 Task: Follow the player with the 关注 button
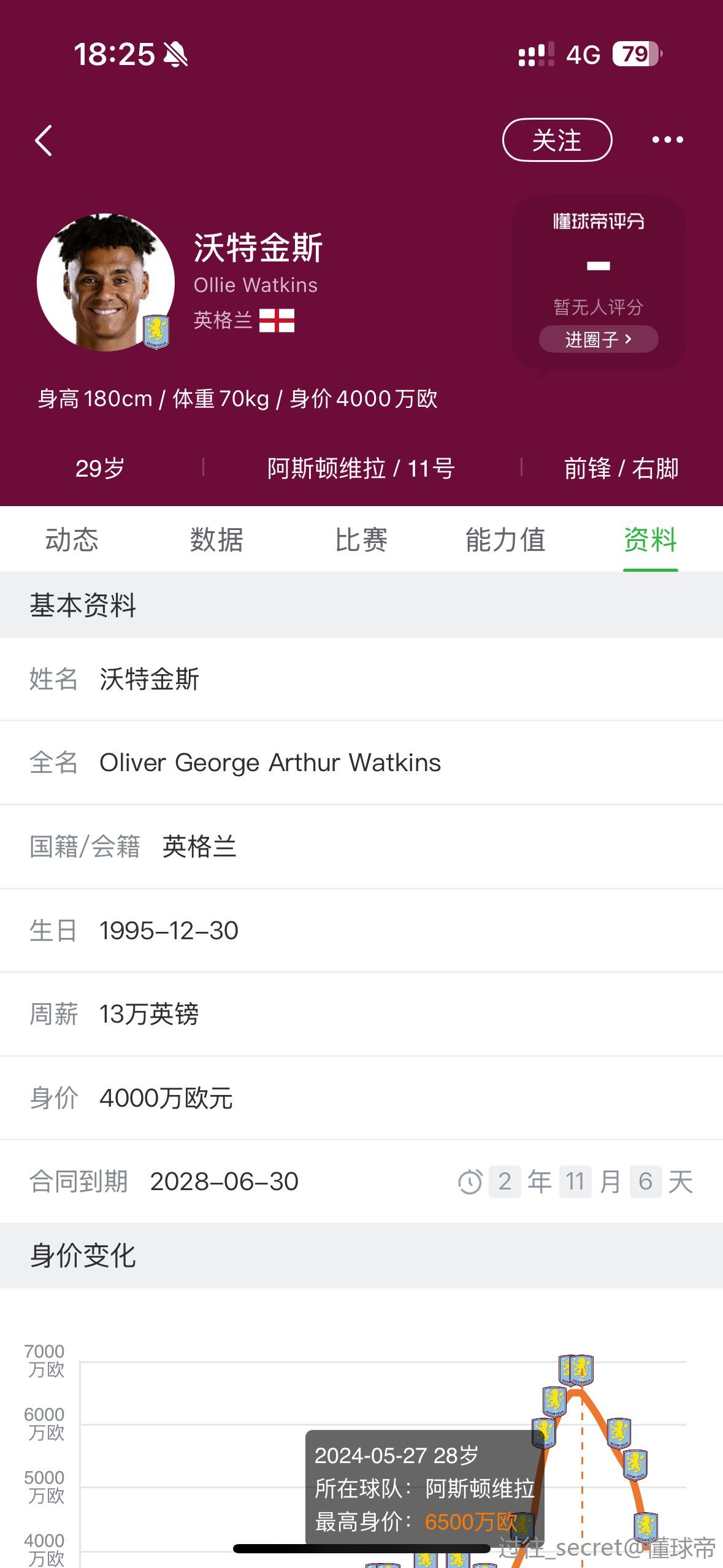point(557,140)
